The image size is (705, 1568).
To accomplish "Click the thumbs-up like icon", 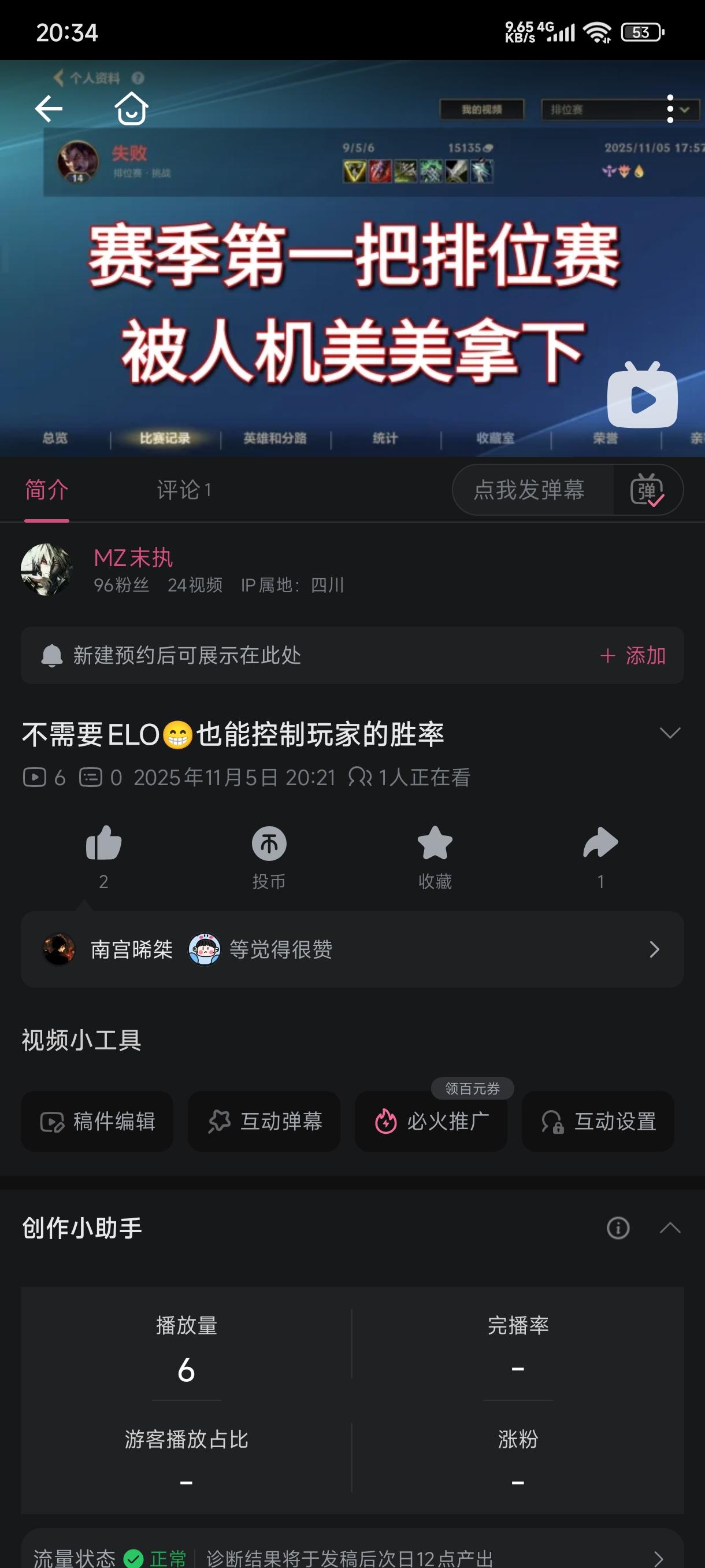I will (x=103, y=845).
